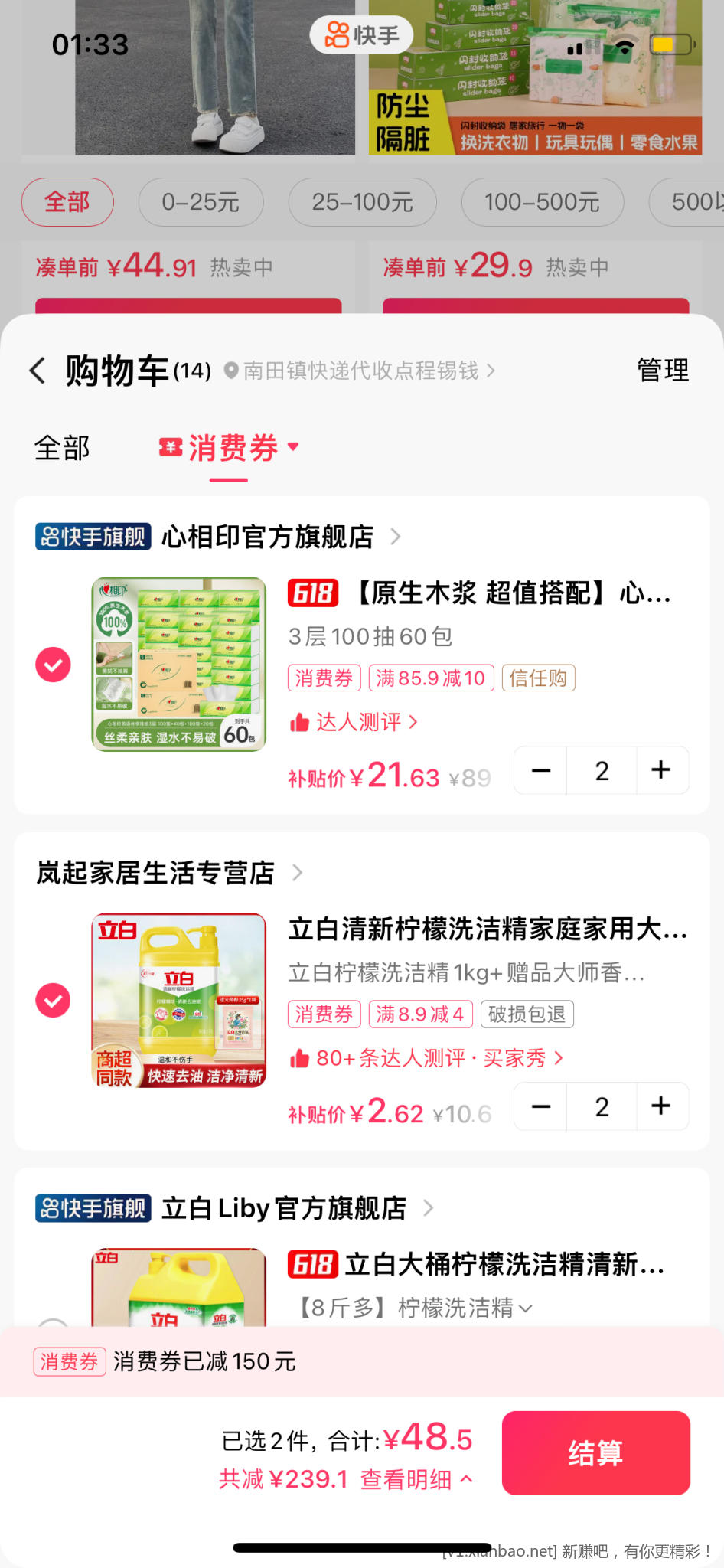Viewport: 724px width, 1568px height.
Task: Open the 立白 Liby 官方旗舰店 store
Action: [284, 1208]
